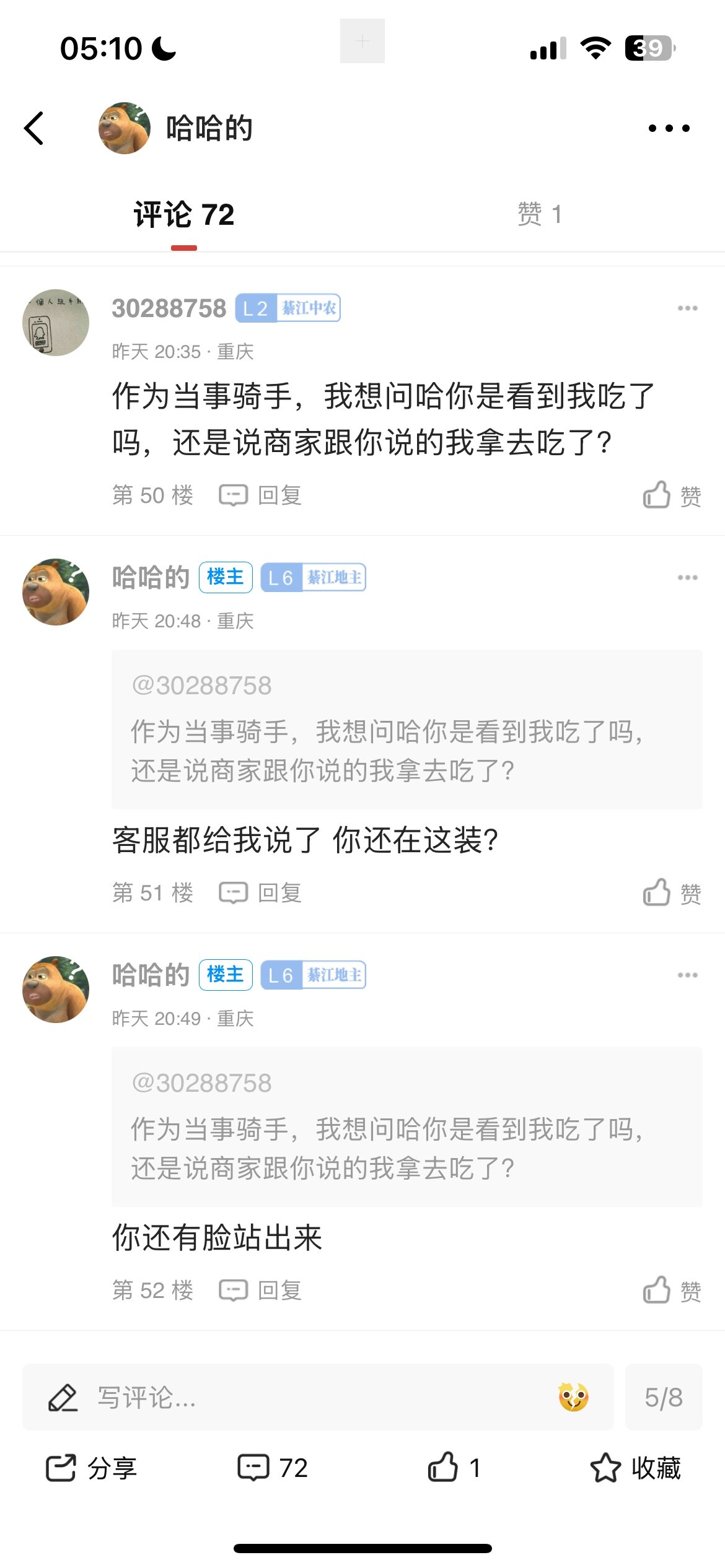Open options menu on the 第 51 楼 comment

[x=687, y=578]
